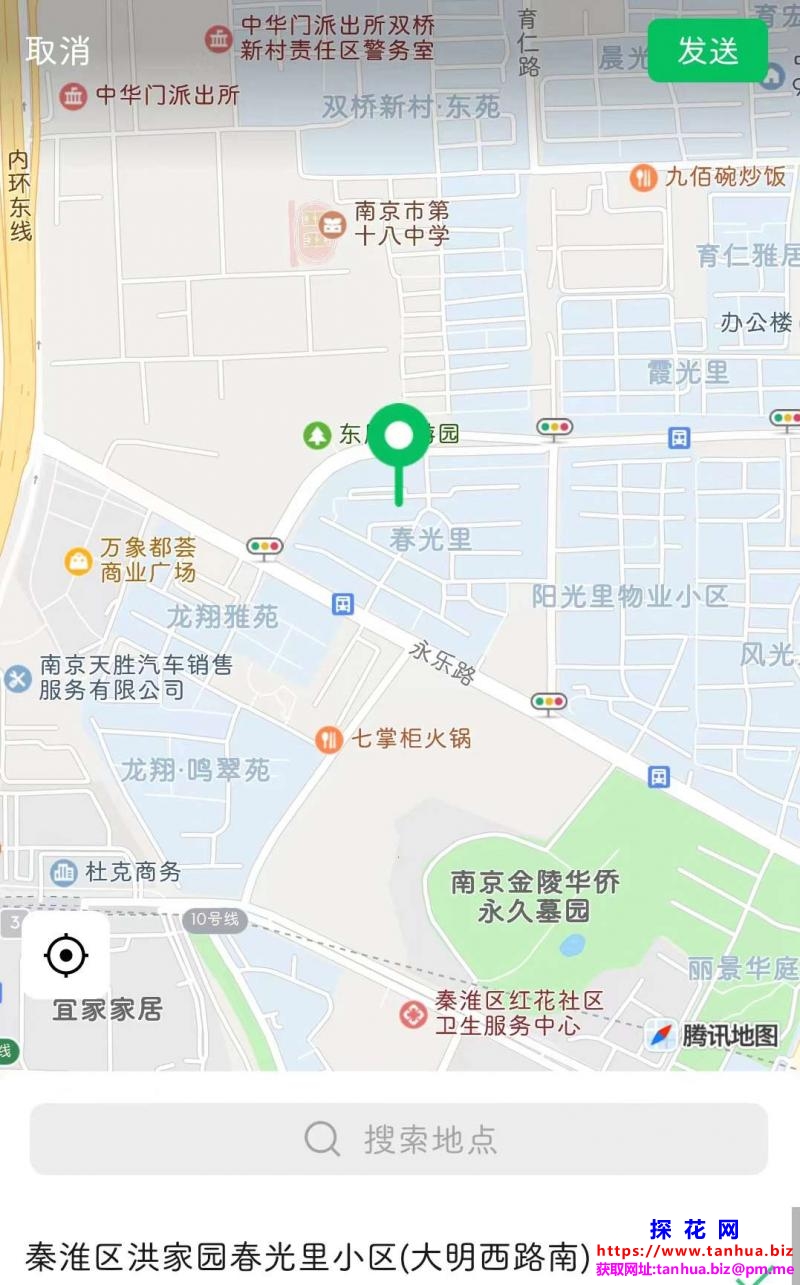Tap 取消 to cancel location sharing

coord(58,50)
